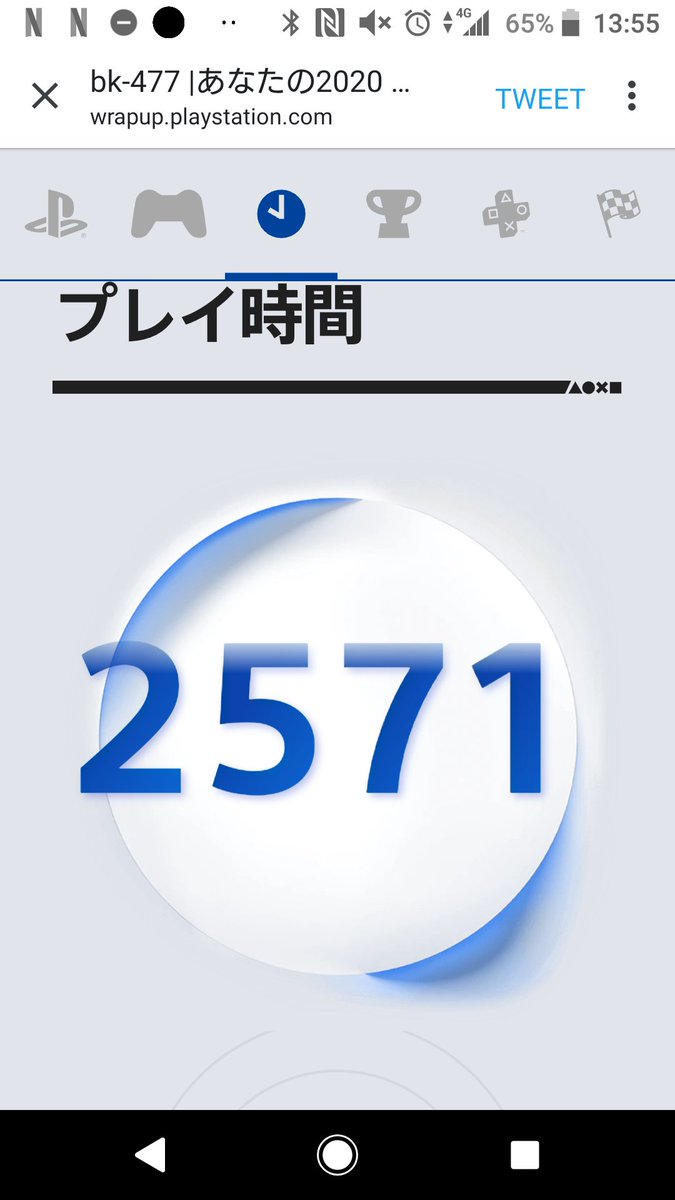Select the clock play time tab
The image size is (675, 1200).
(x=281, y=214)
